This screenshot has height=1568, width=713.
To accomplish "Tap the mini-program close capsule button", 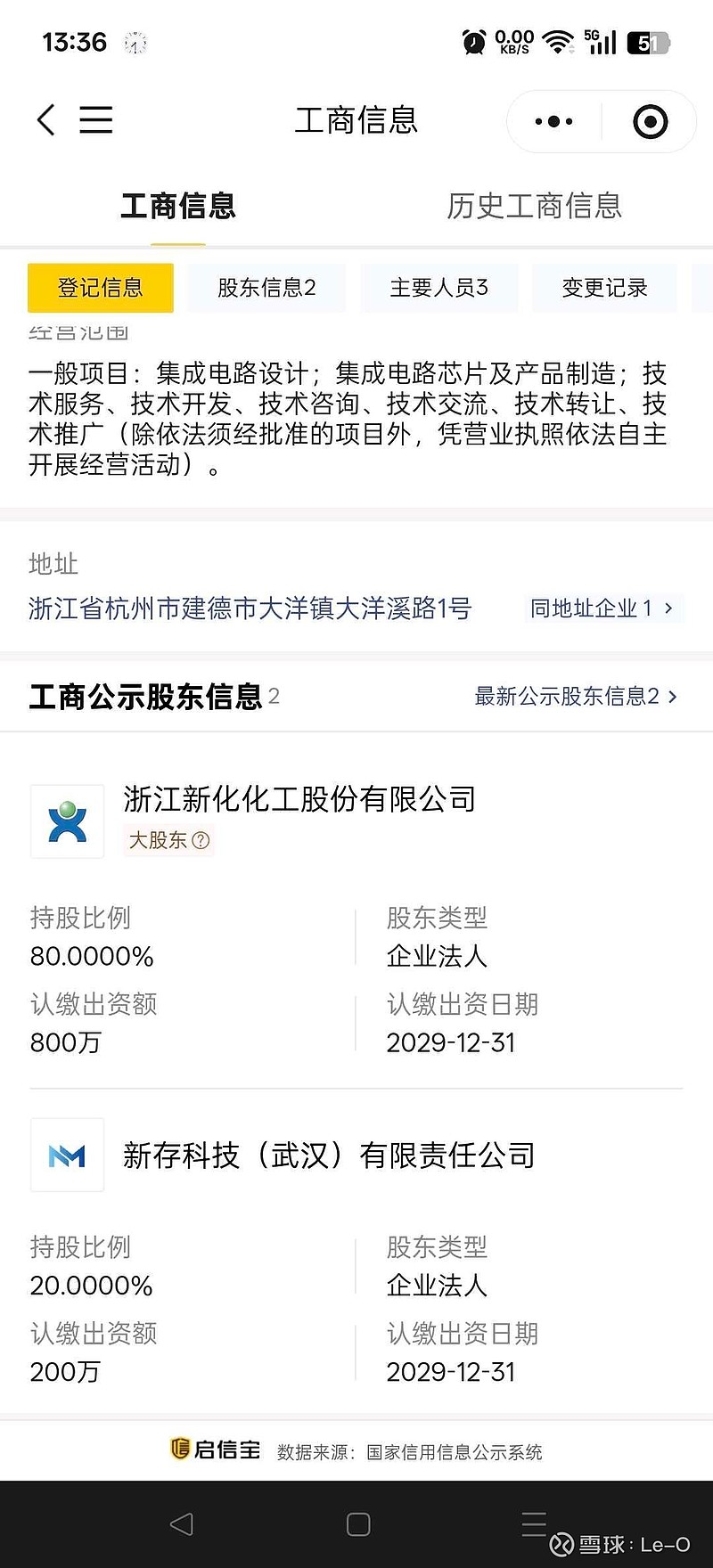I will coord(650,120).
